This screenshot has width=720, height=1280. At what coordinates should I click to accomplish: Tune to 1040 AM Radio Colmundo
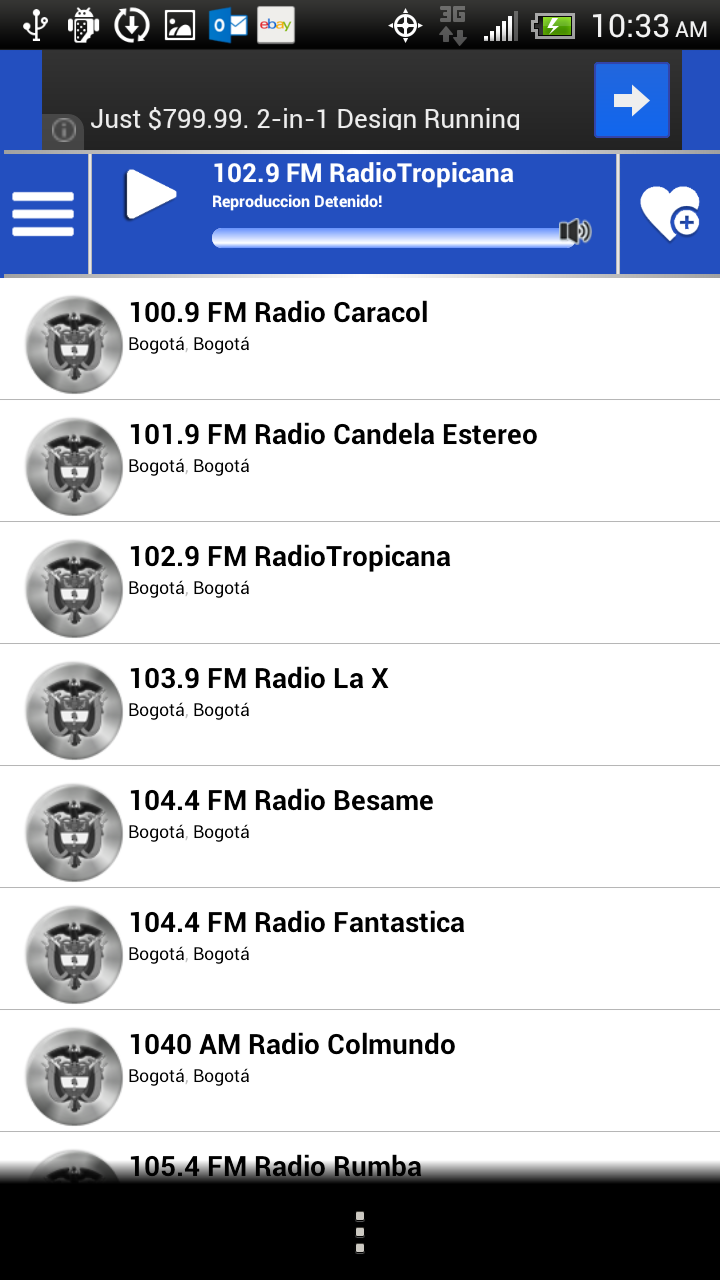pyautogui.click(x=360, y=1071)
